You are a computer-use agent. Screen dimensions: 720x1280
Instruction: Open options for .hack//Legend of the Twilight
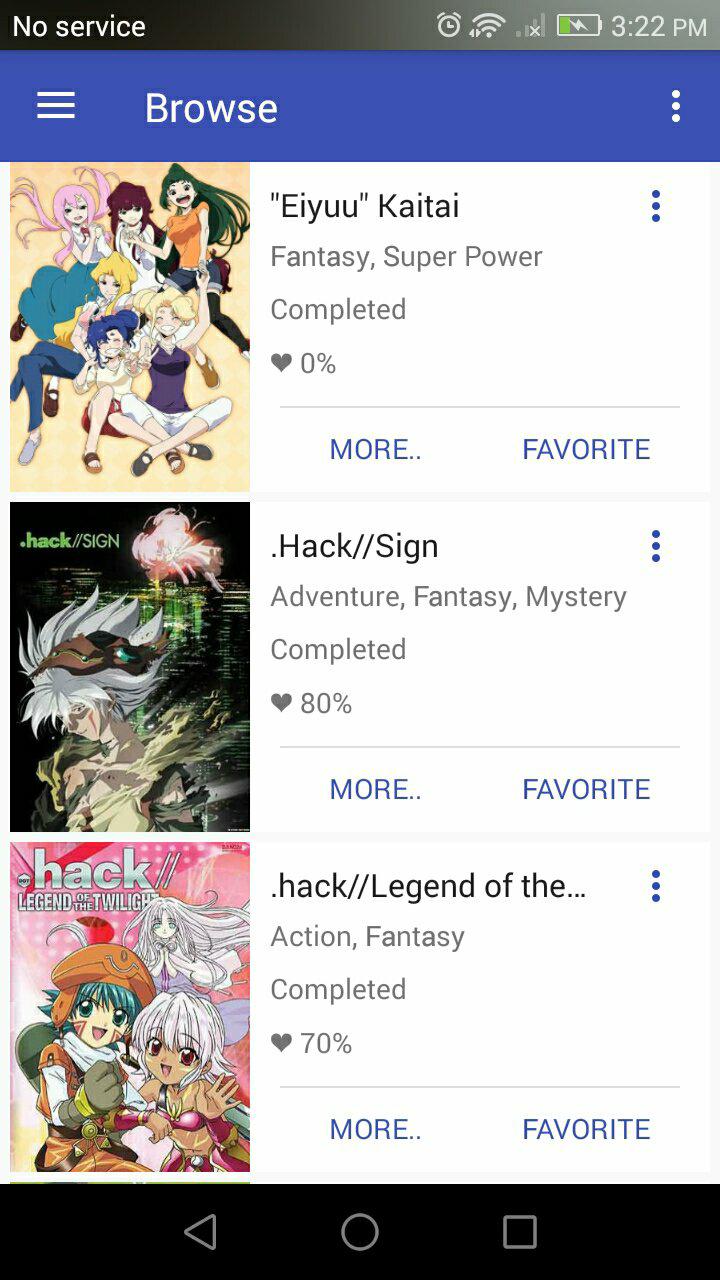656,886
